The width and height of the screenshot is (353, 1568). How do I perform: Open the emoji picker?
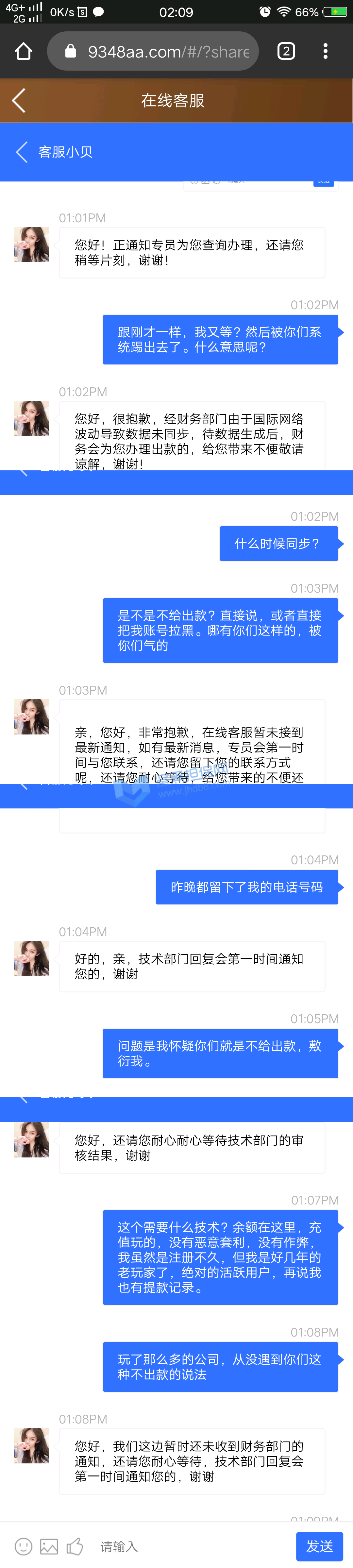[x=23, y=1545]
